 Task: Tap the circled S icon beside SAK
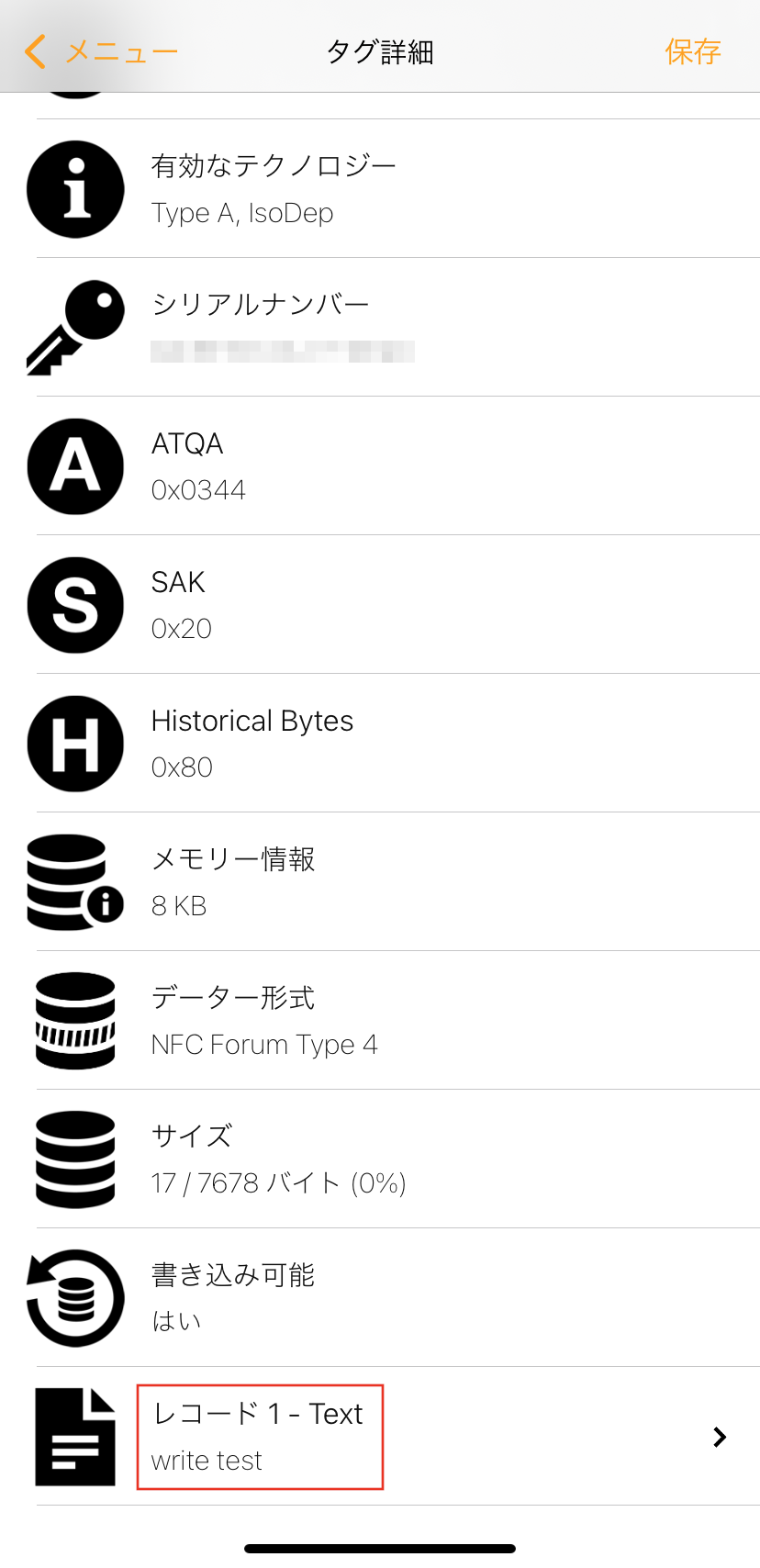(75, 605)
